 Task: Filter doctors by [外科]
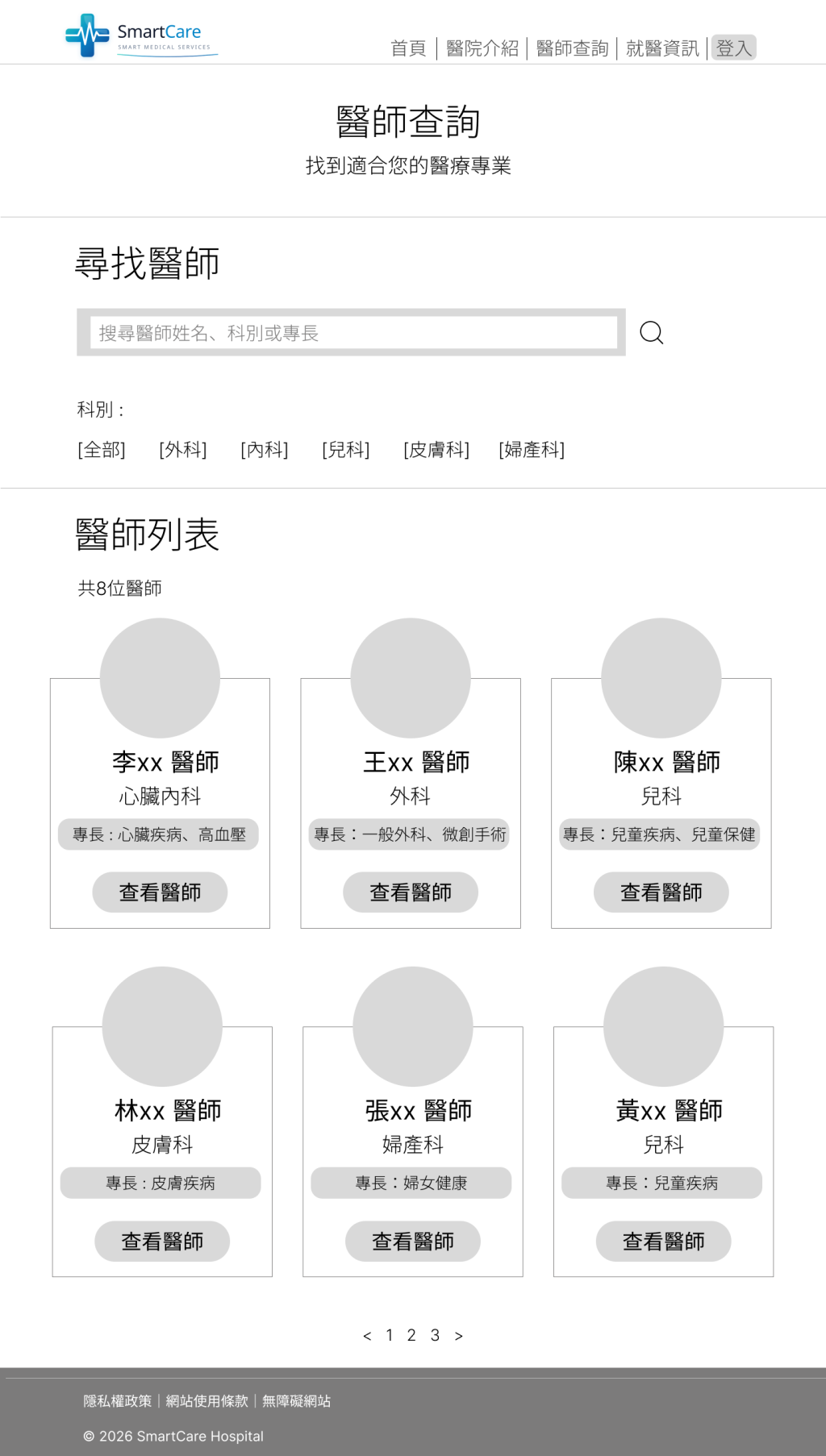click(x=183, y=449)
